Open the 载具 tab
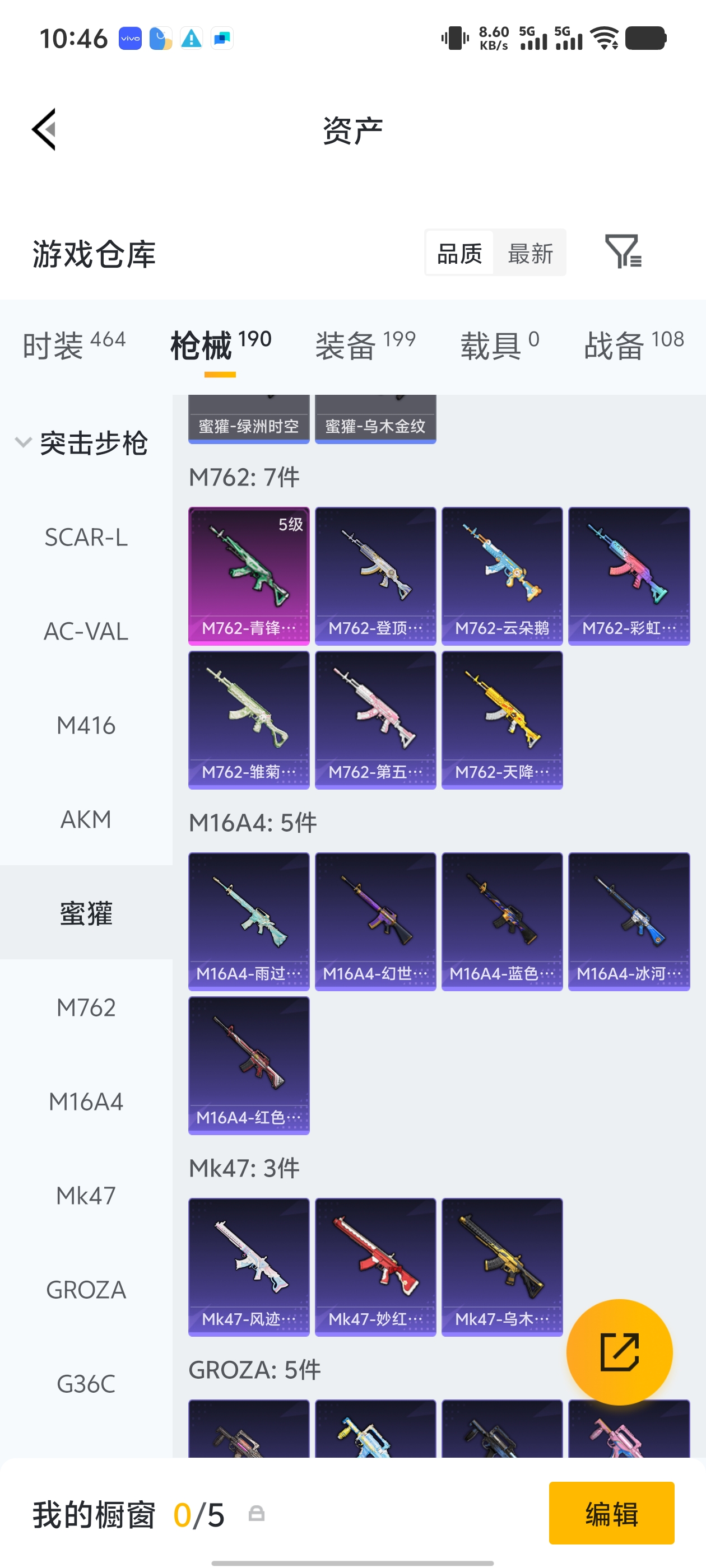Screen dimensions: 706x1568 point(499,345)
